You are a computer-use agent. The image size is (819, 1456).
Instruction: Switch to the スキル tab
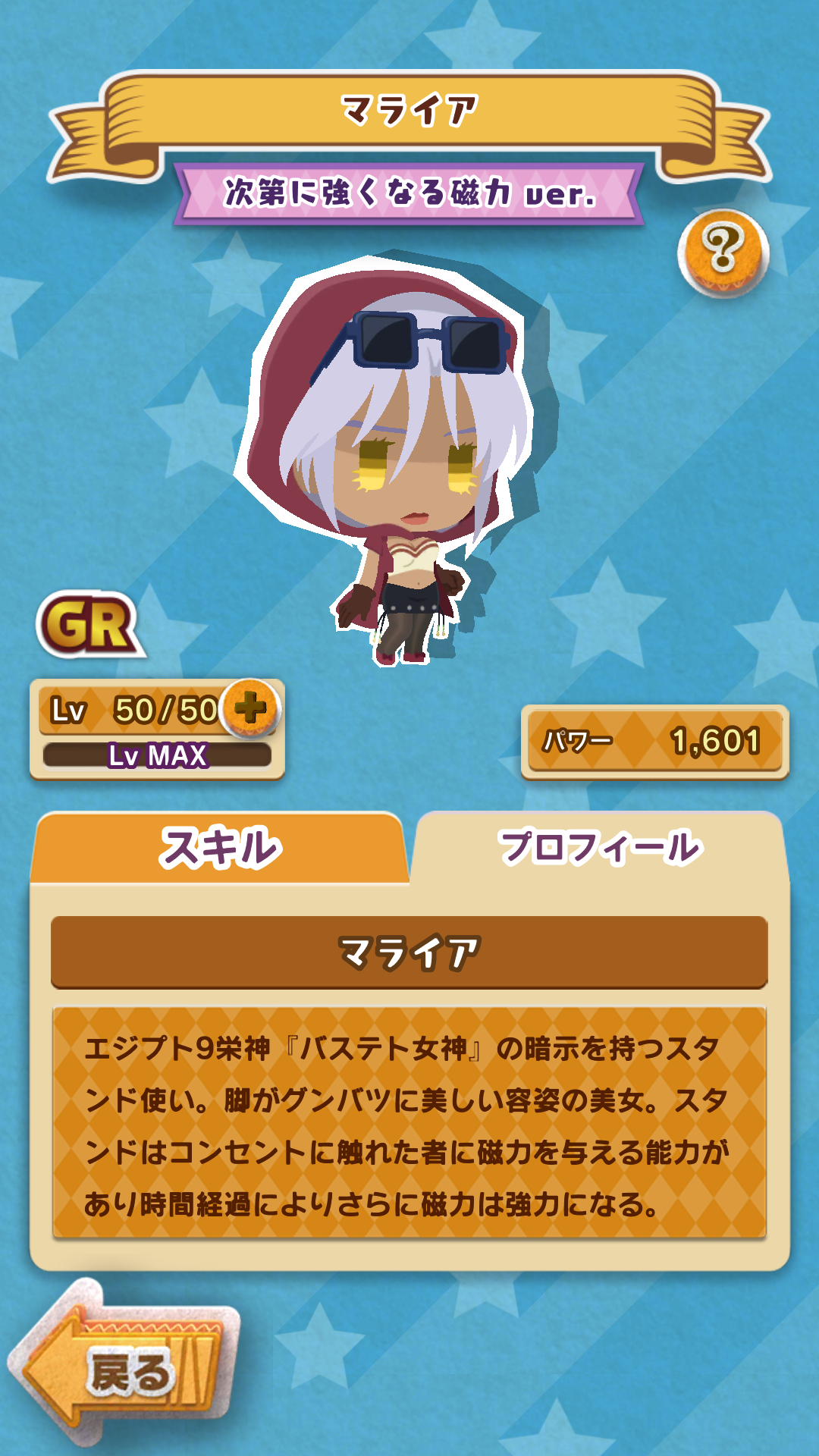[x=220, y=848]
